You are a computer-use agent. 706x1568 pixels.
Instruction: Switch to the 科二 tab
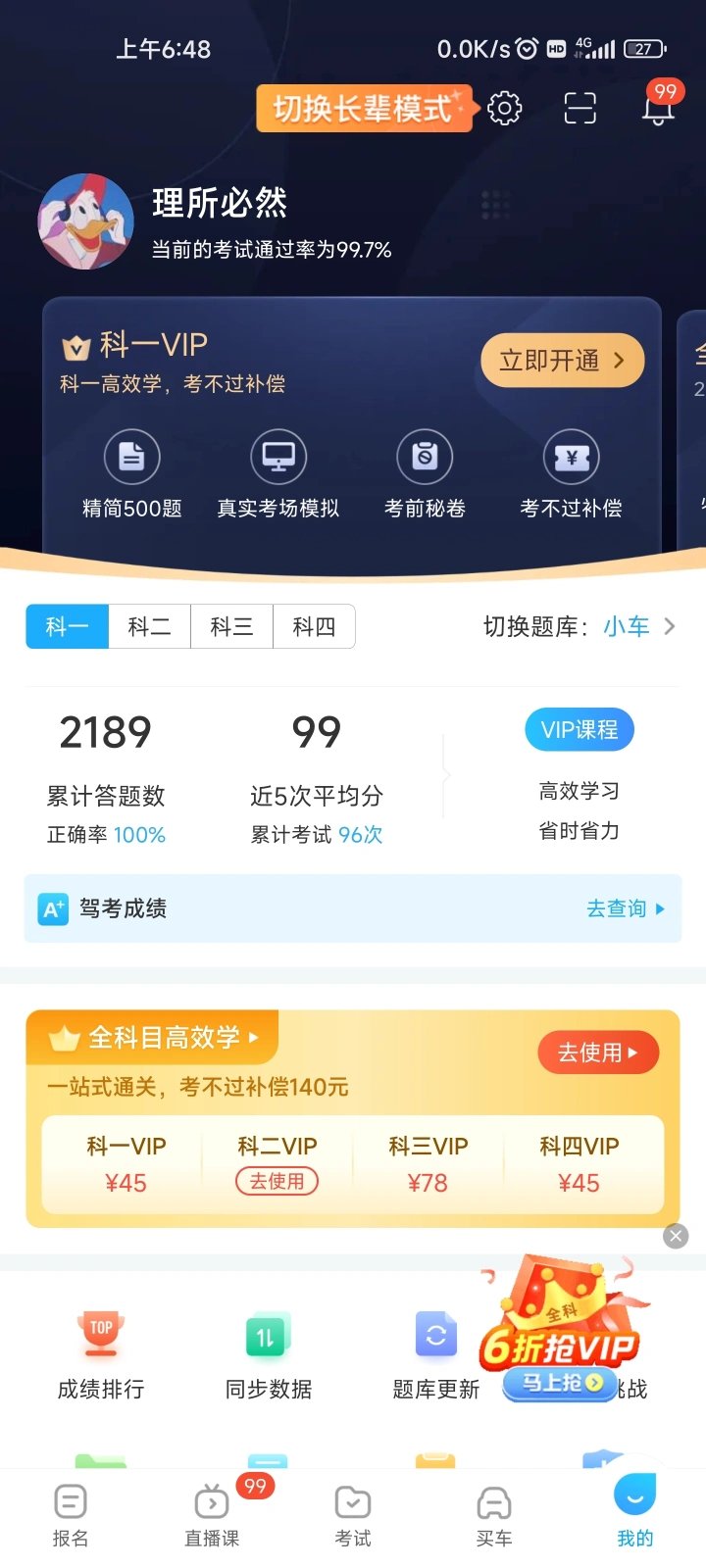(x=149, y=626)
